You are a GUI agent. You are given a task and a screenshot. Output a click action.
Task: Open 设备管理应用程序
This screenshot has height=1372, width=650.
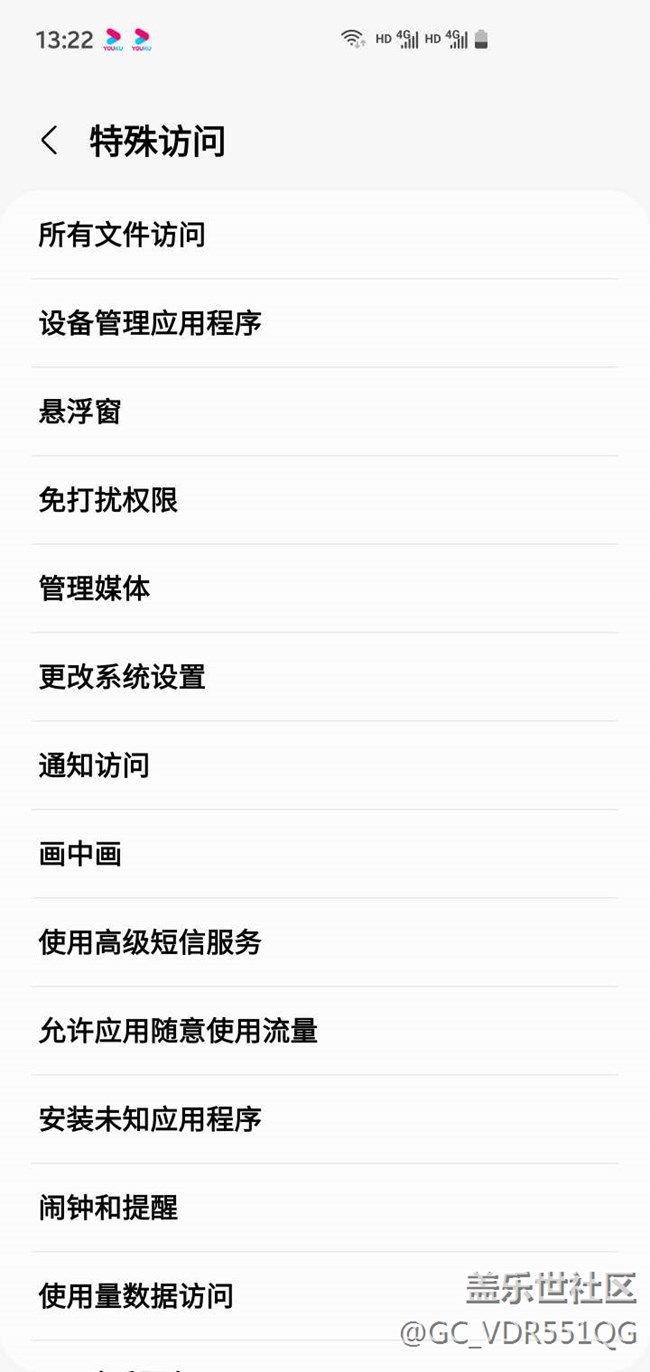tap(325, 323)
